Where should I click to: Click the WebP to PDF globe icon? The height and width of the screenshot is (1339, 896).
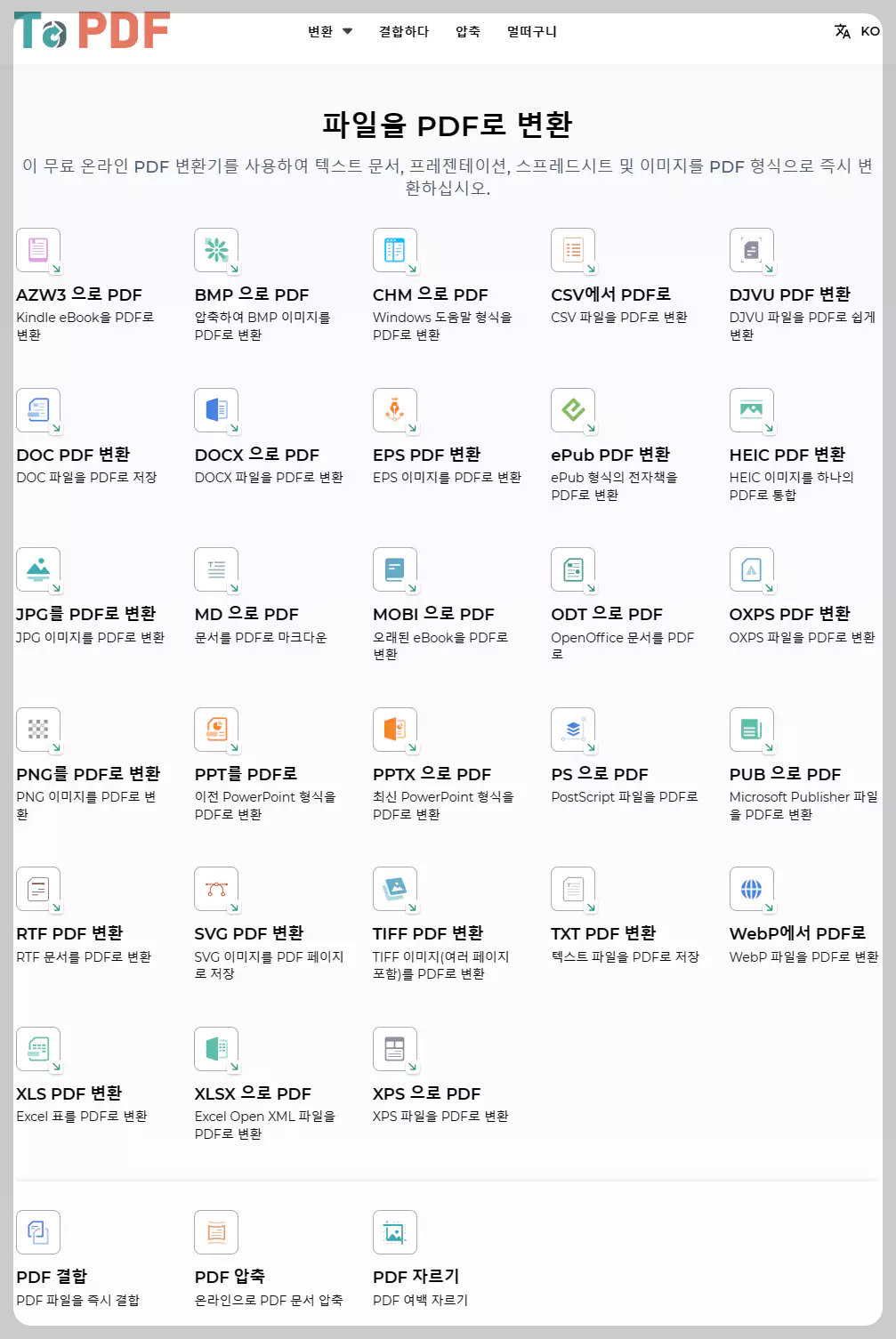752,889
